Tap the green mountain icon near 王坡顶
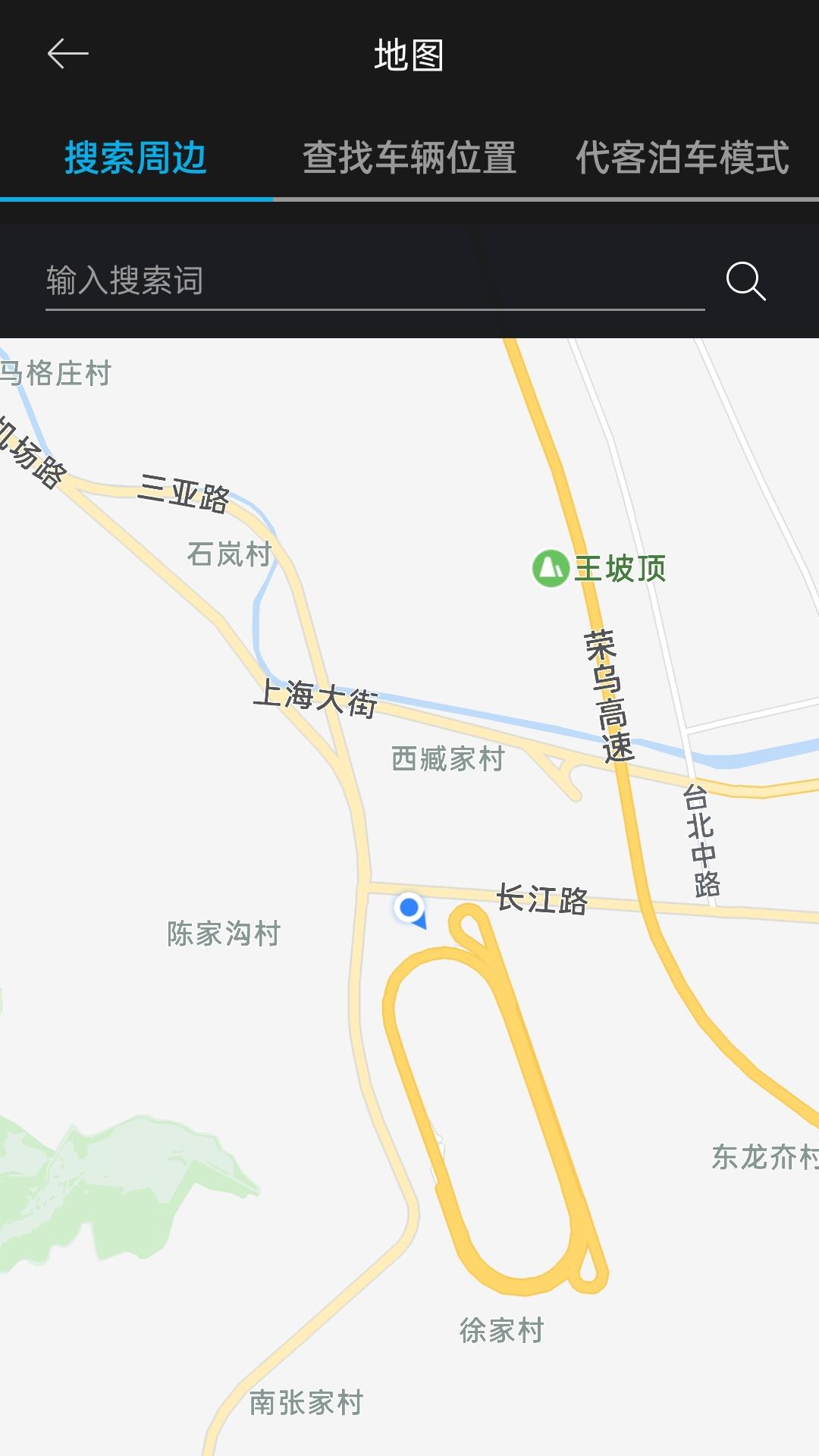 pyautogui.click(x=551, y=566)
